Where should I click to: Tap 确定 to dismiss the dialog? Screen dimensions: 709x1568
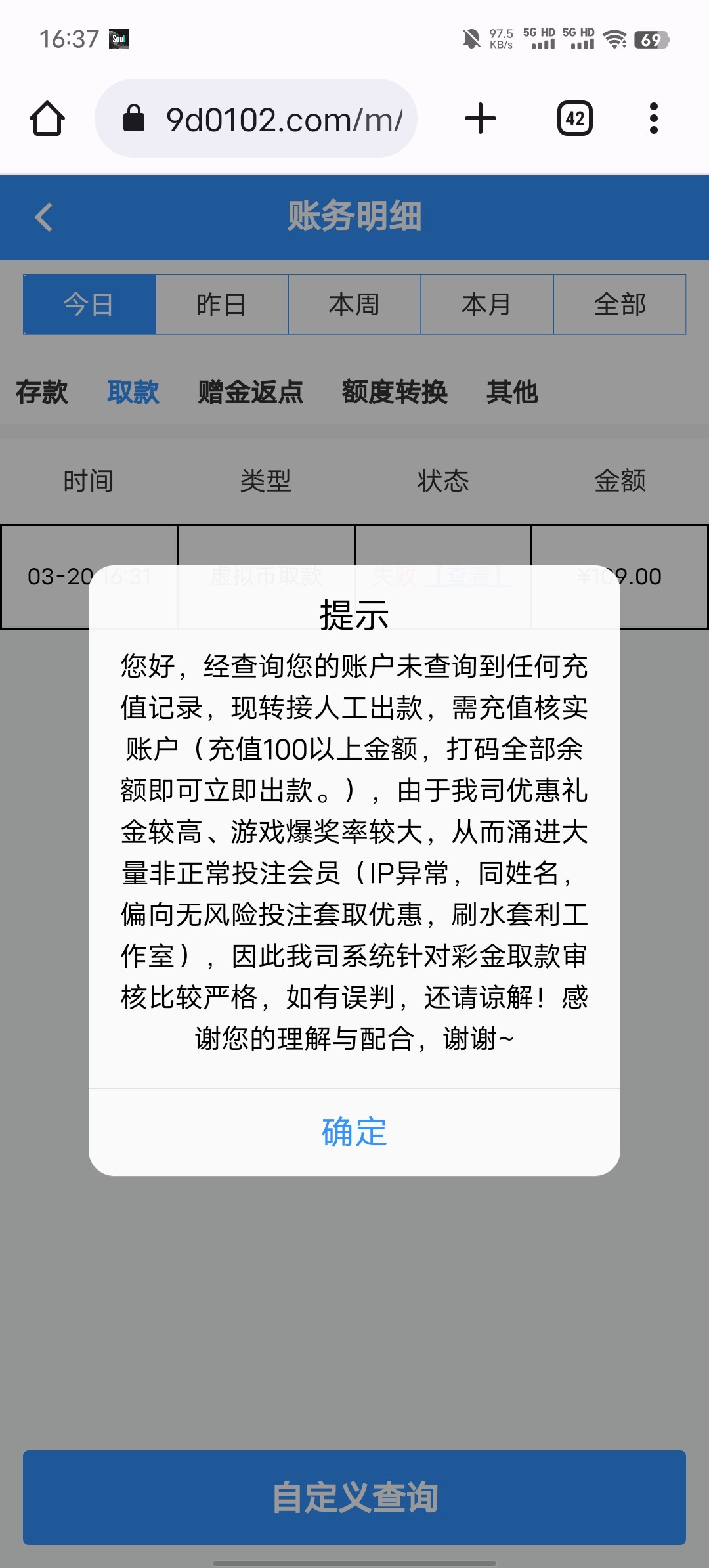[354, 1131]
